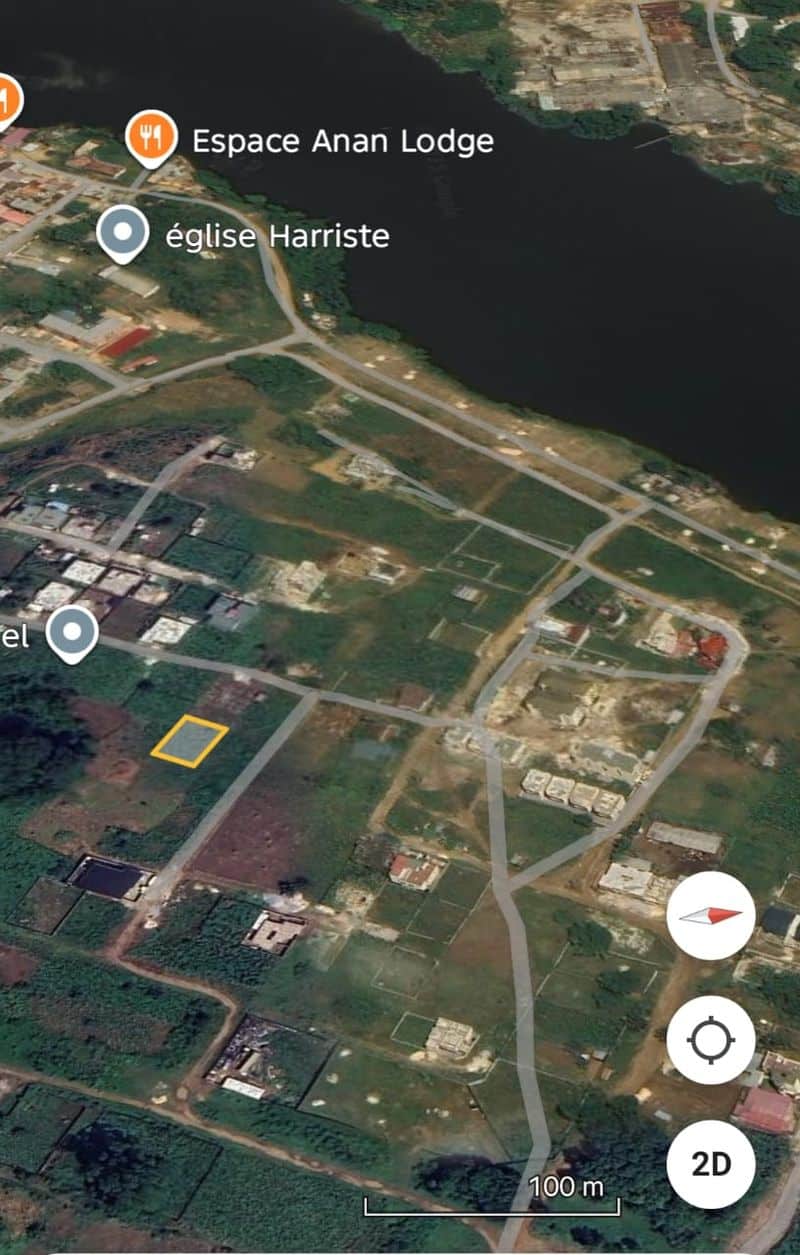Select the église Harriste place pin
This screenshot has height=1255, width=800.
pyautogui.click(x=122, y=233)
